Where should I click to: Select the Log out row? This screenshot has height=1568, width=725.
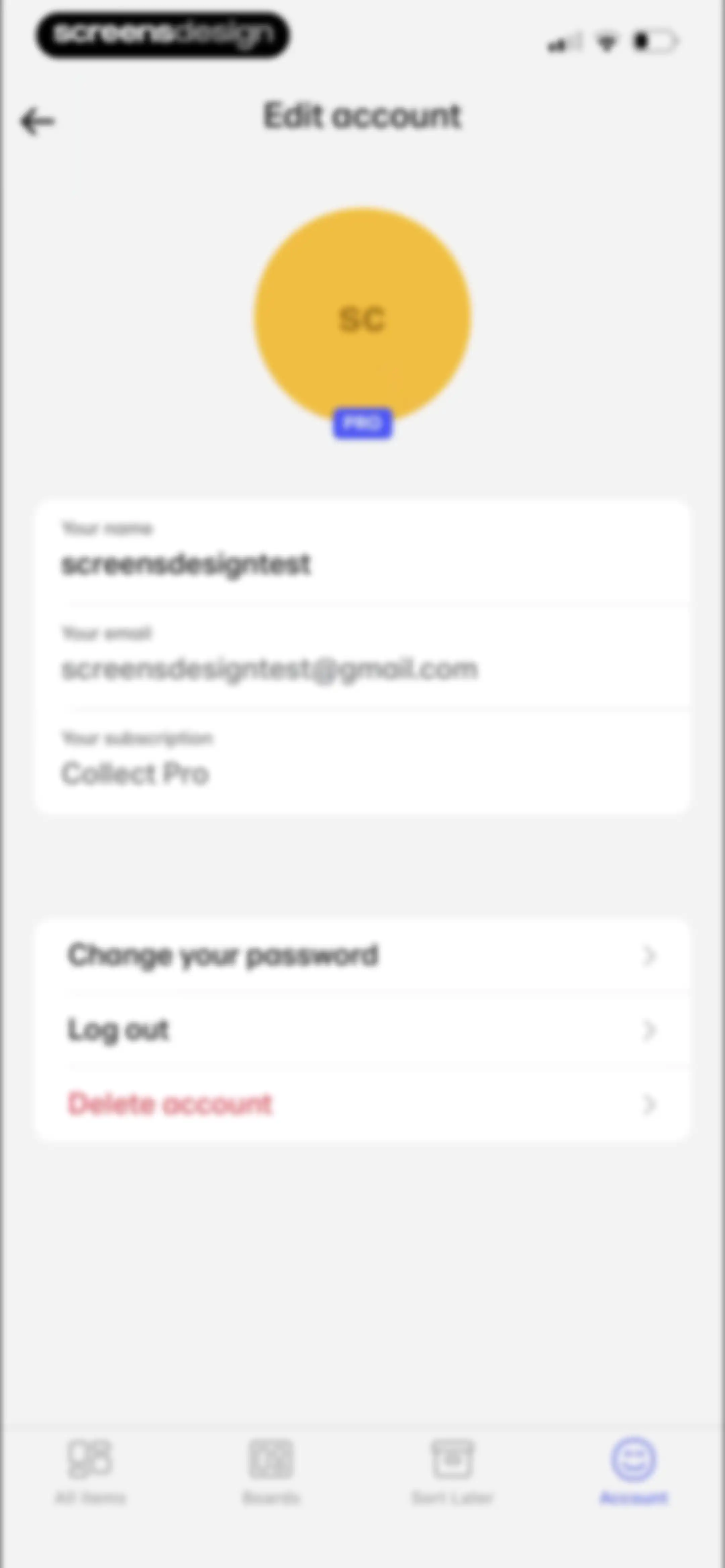[362, 1030]
